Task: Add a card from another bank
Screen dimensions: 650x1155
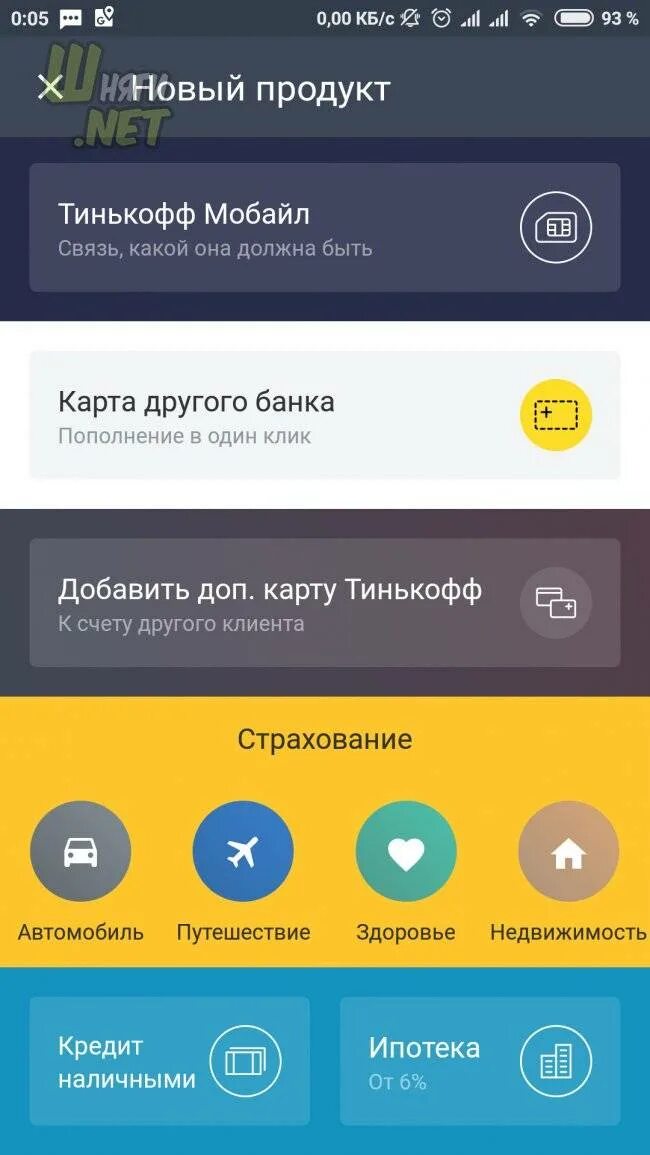Action: point(324,415)
